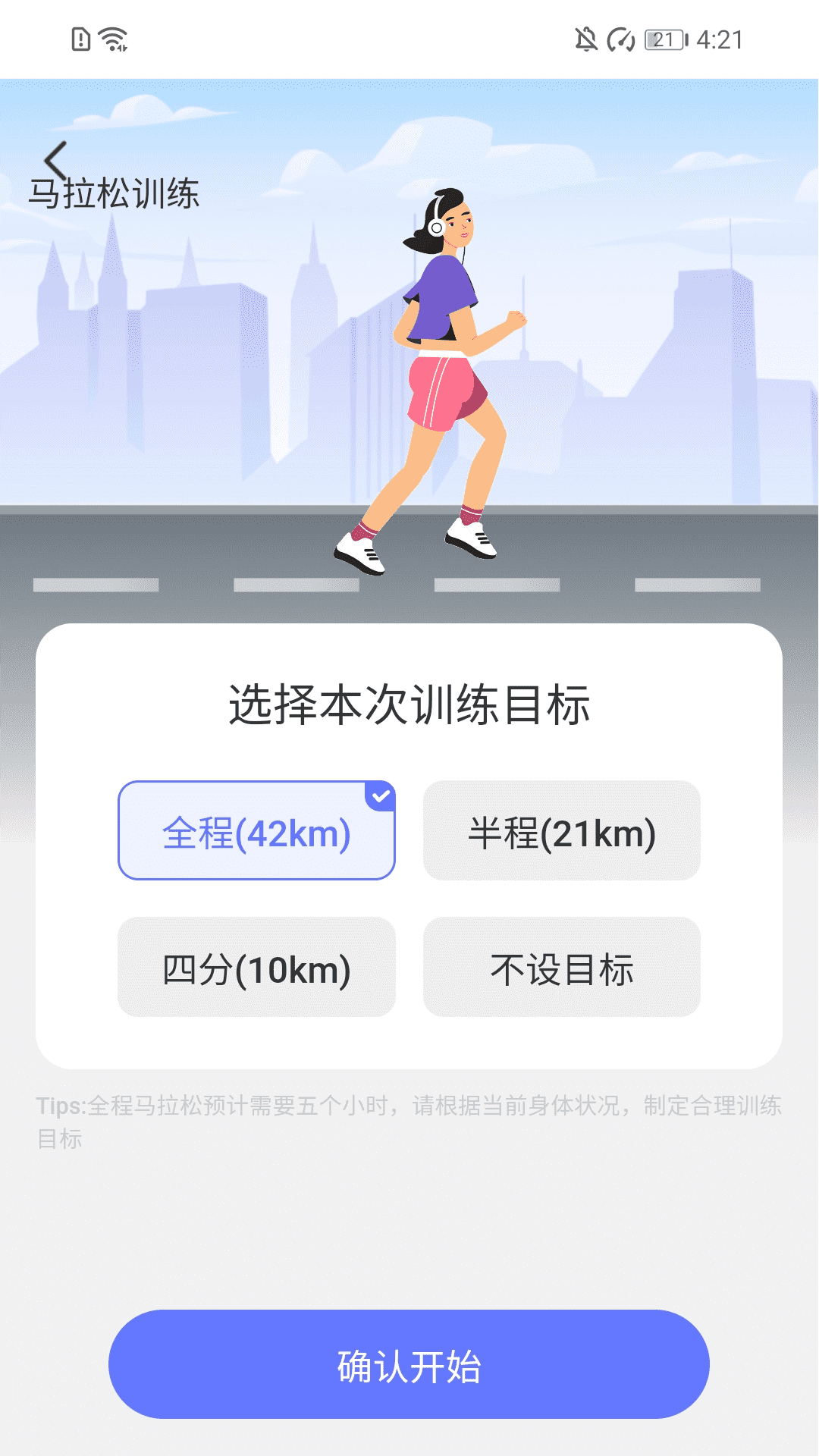
Task: Select the 四分(10km) training goal
Action: click(x=256, y=968)
